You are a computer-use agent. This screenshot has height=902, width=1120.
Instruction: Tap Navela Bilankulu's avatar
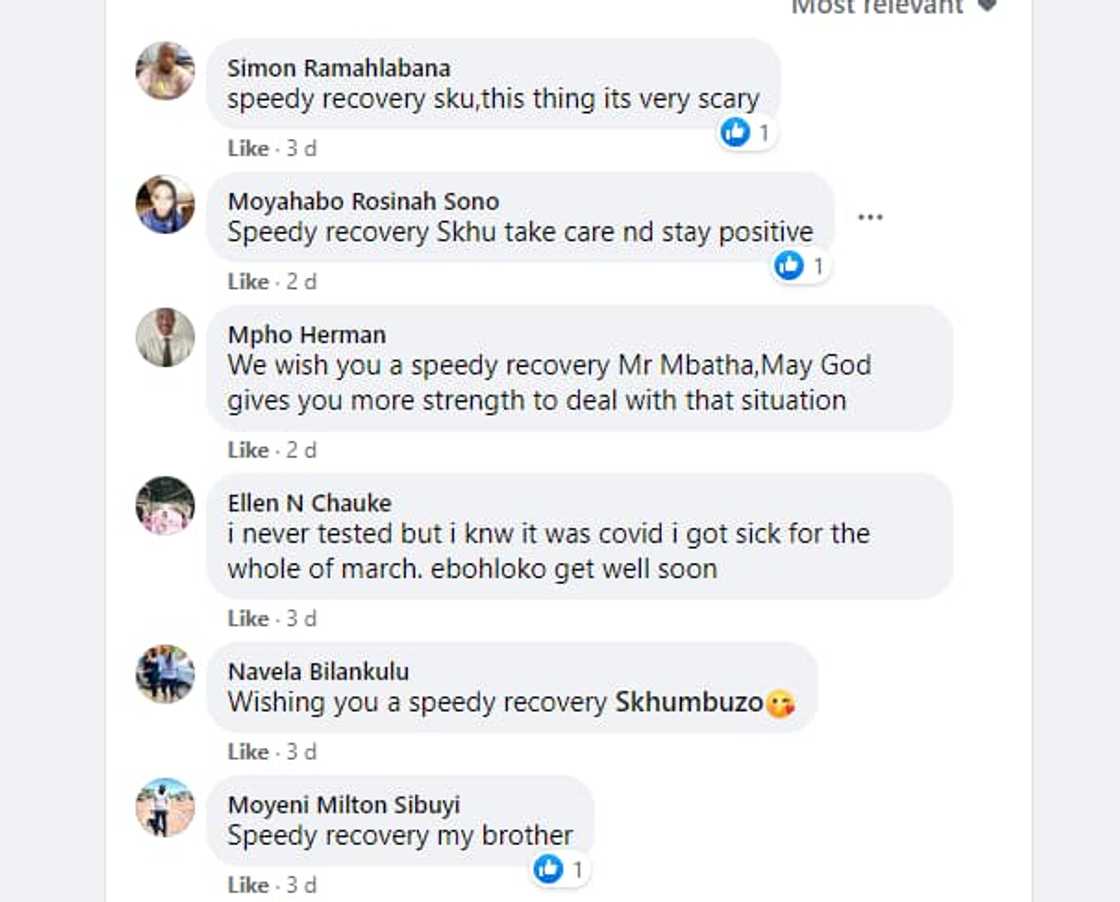click(165, 673)
